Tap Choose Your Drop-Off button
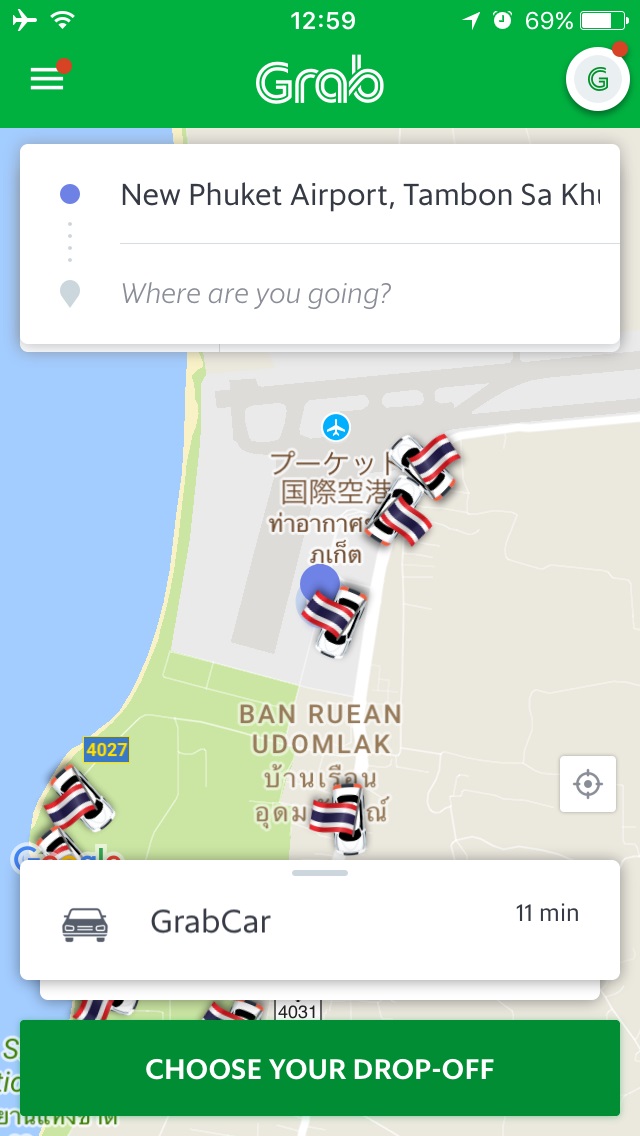640x1136 pixels. tap(320, 1069)
